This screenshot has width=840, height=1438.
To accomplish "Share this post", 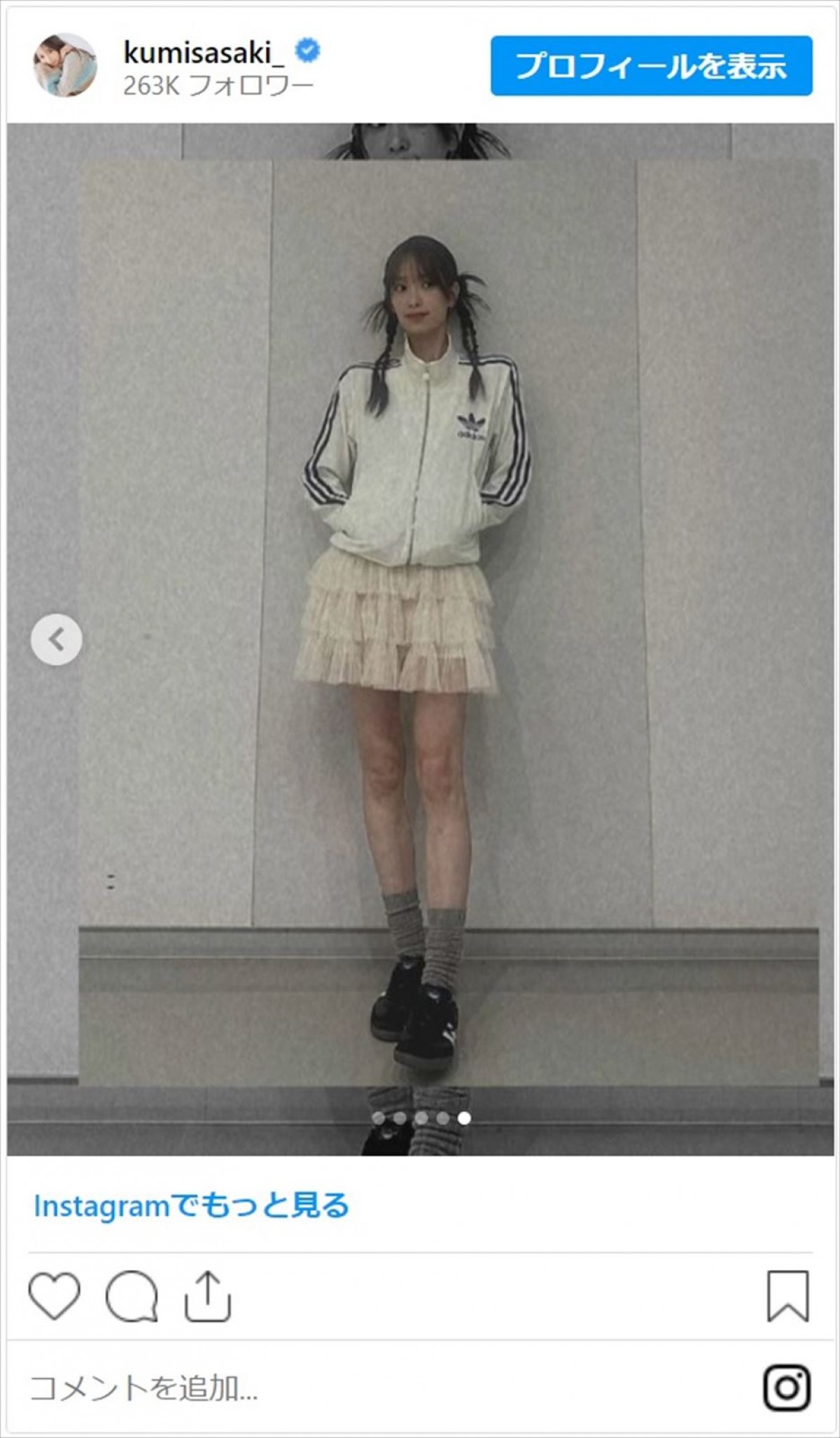I will tap(207, 1296).
